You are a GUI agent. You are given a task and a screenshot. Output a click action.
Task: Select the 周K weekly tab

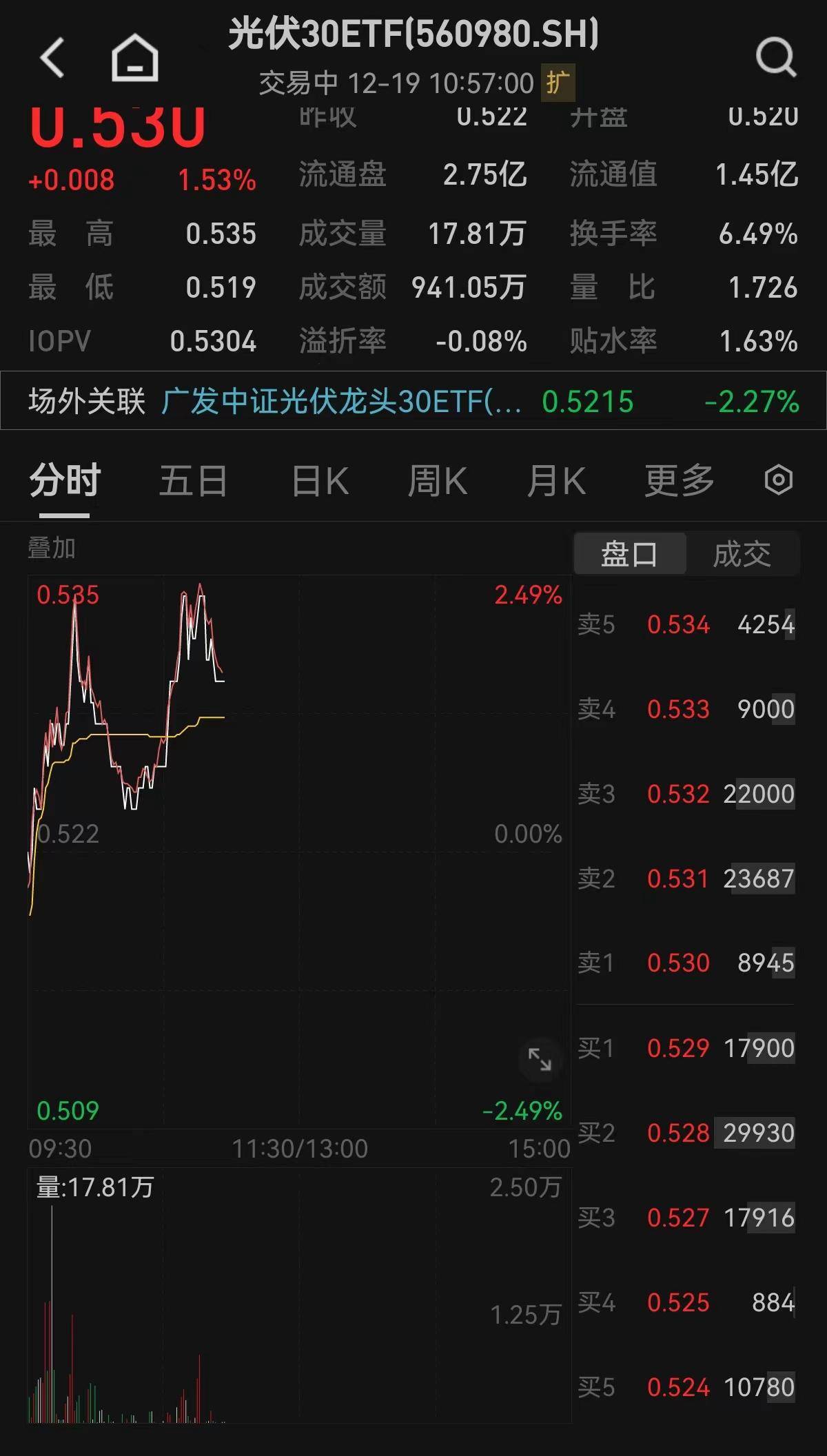pos(439,482)
